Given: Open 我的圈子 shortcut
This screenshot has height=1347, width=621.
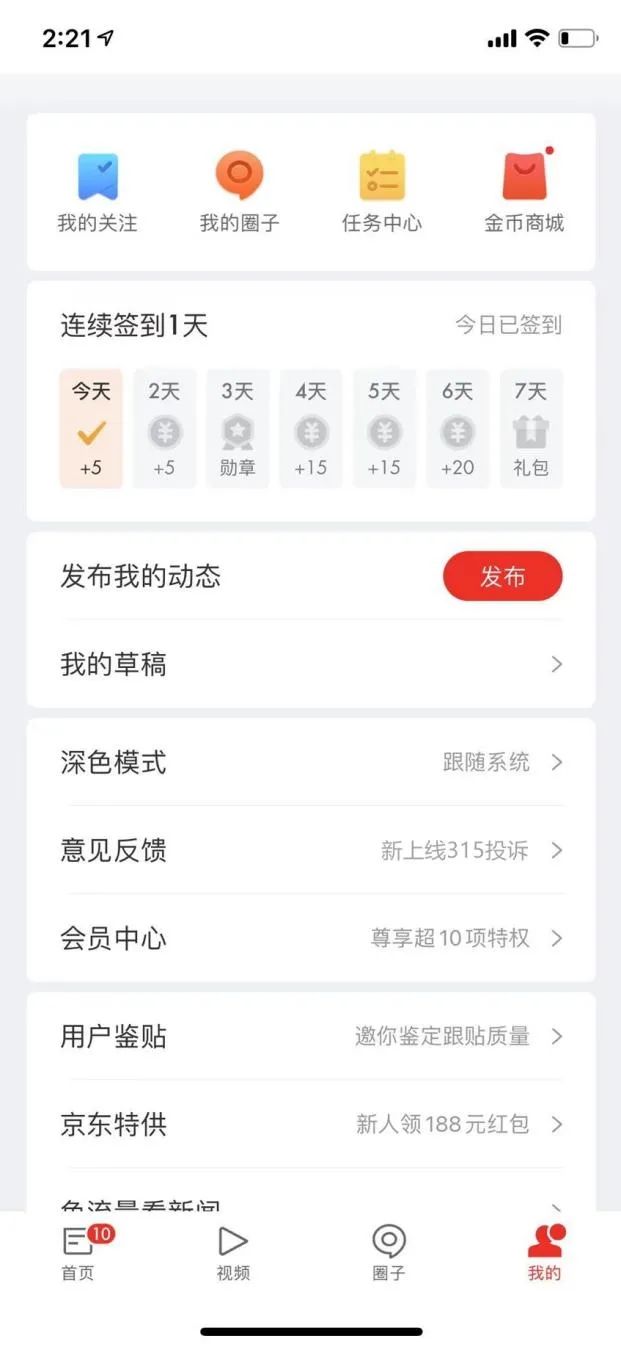Looking at the screenshot, I should tap(239, 192).
